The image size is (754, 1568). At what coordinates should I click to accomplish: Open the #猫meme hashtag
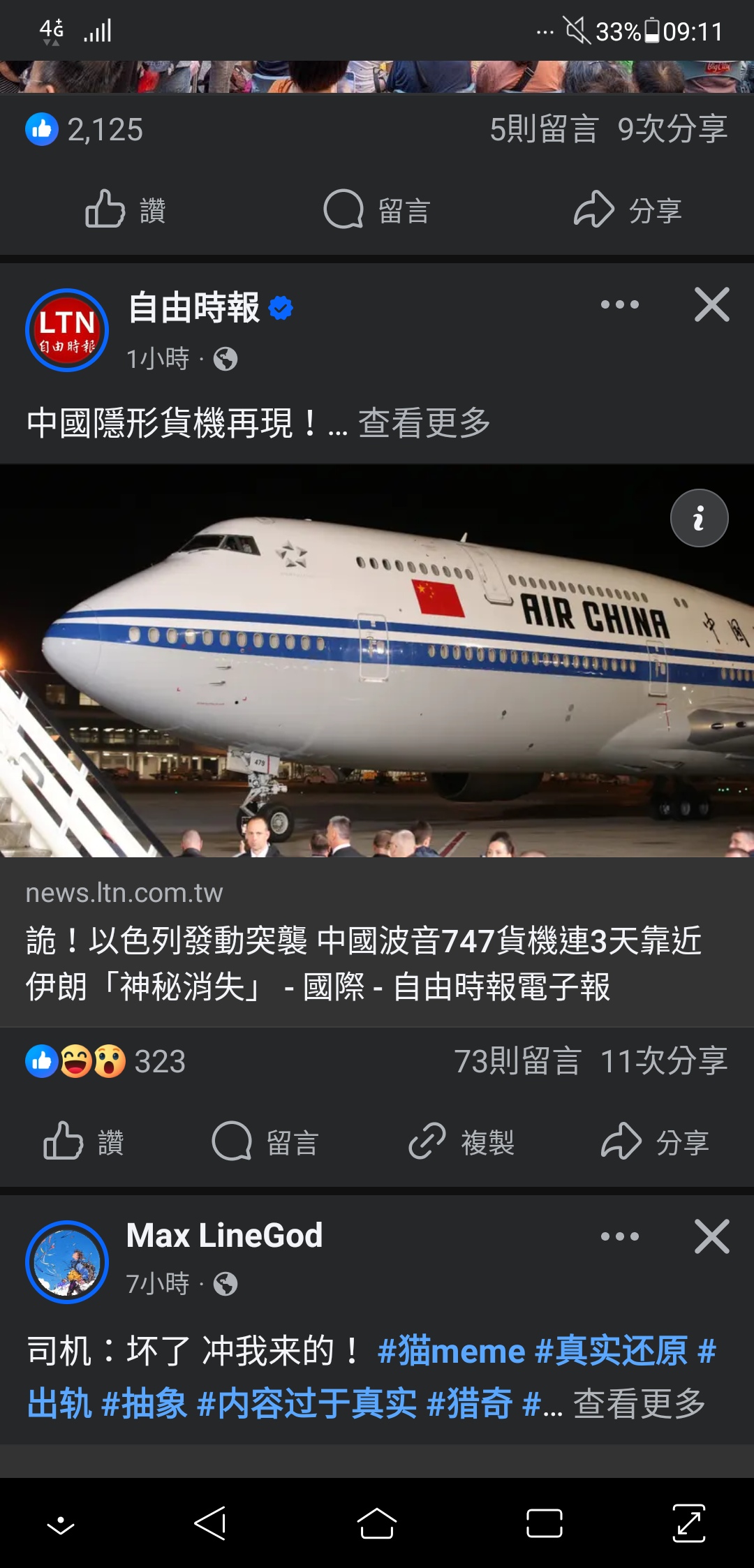[451, 1351]
